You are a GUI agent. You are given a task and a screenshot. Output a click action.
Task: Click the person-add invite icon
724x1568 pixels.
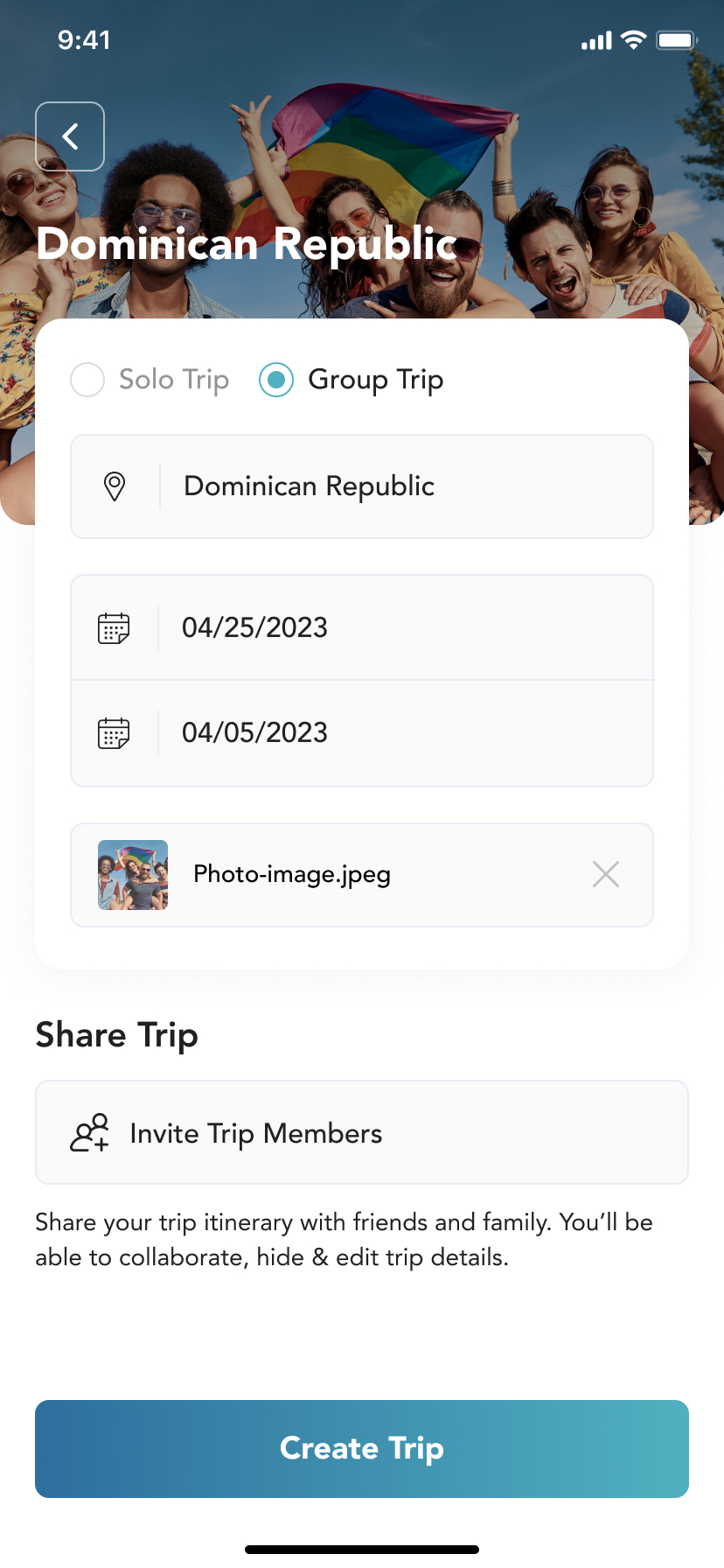pyautogui.click(x=87, y=1132)
